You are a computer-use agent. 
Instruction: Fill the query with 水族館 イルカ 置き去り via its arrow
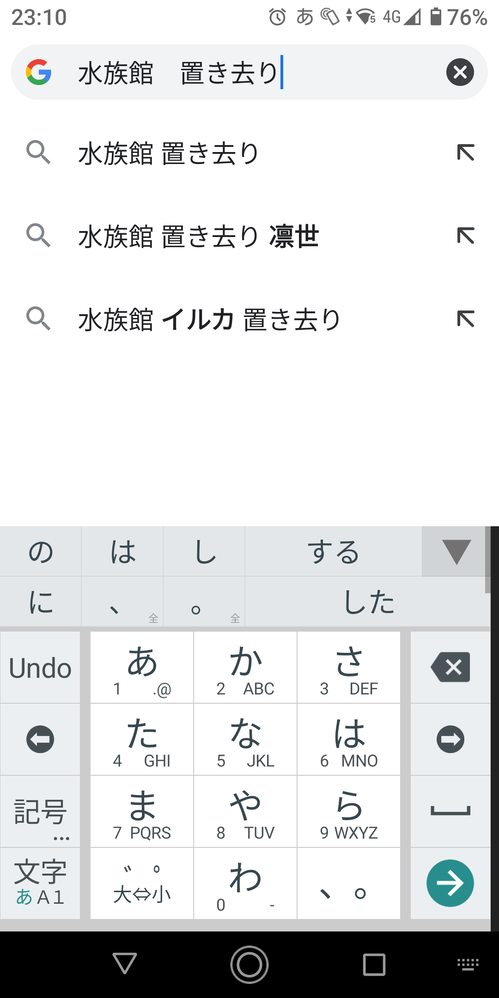pyautogui.click(x=465, y=319)
